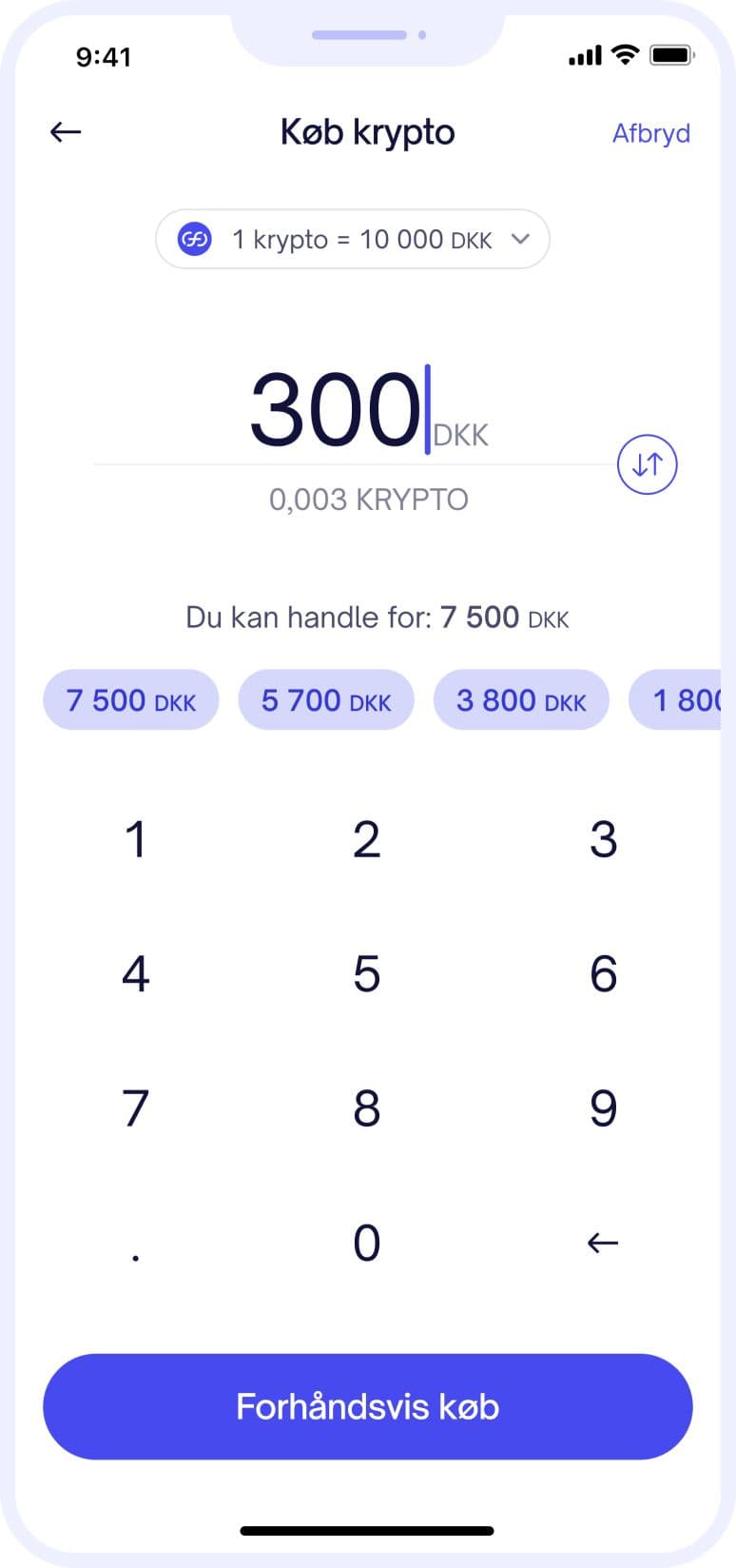Delete the last digit with backspace
This screenshot has height=1568, width=736.
point(603,1243)
